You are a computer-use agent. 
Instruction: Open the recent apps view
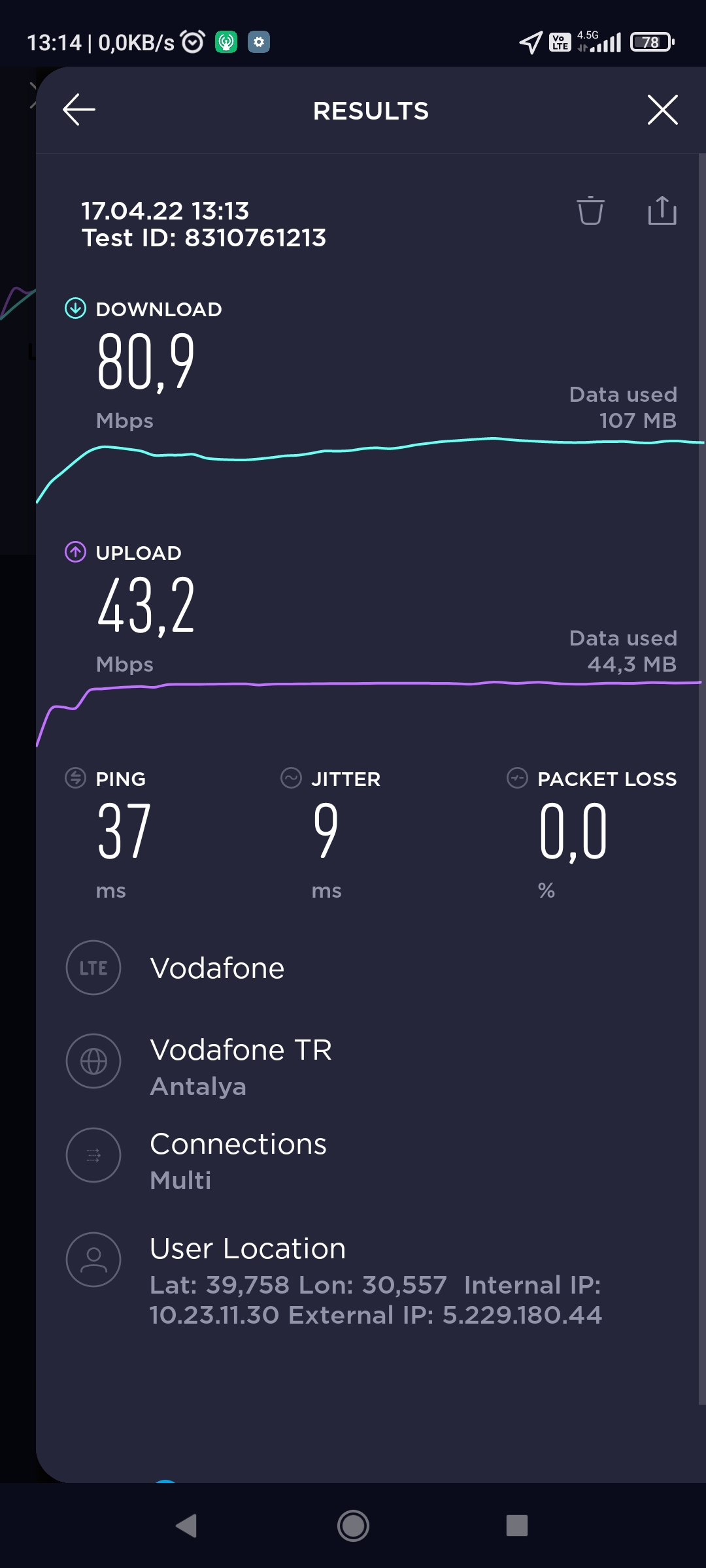(517, 1526)
